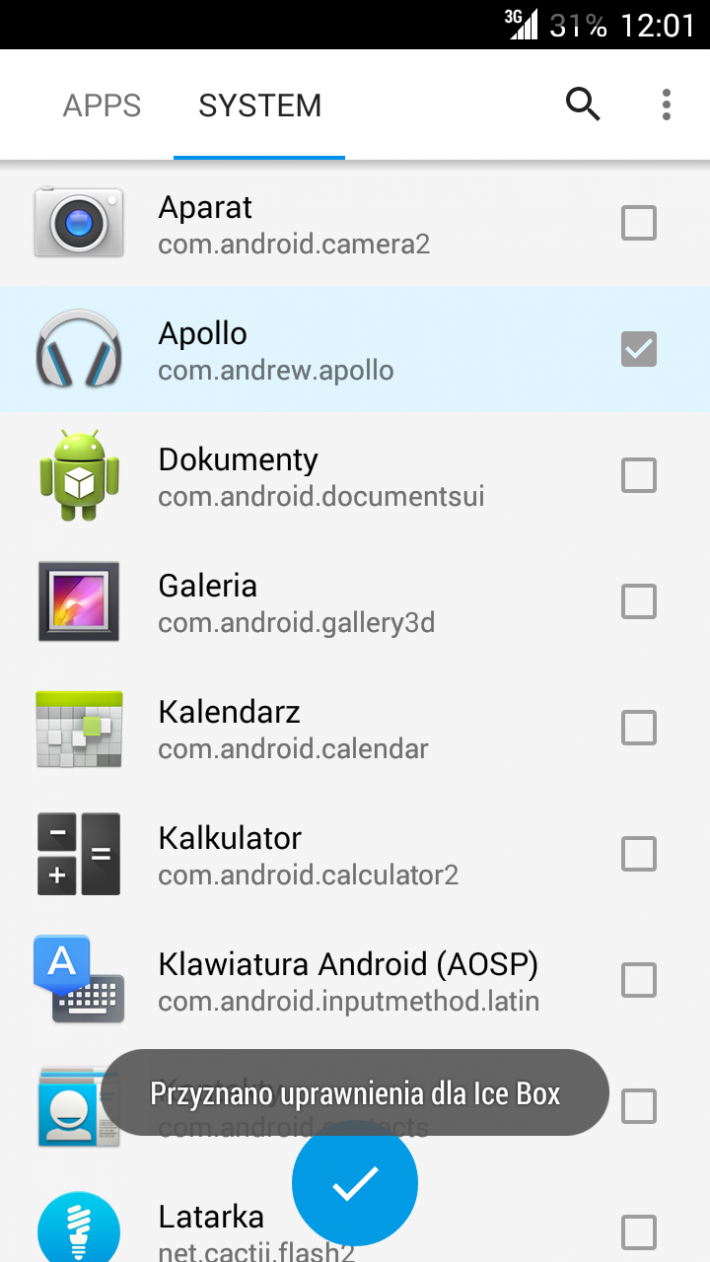This screenshot has height=1262, width=710.
Task: Switch to the APPS tab
Action: (x=102, y=105)
